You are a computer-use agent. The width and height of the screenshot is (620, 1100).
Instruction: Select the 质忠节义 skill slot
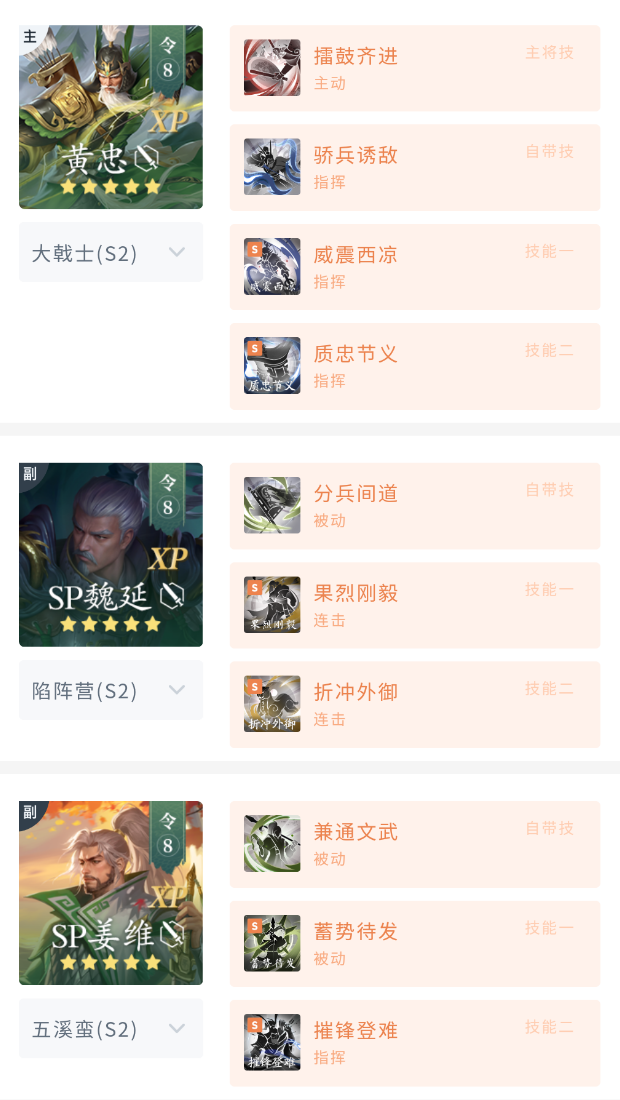414,366
